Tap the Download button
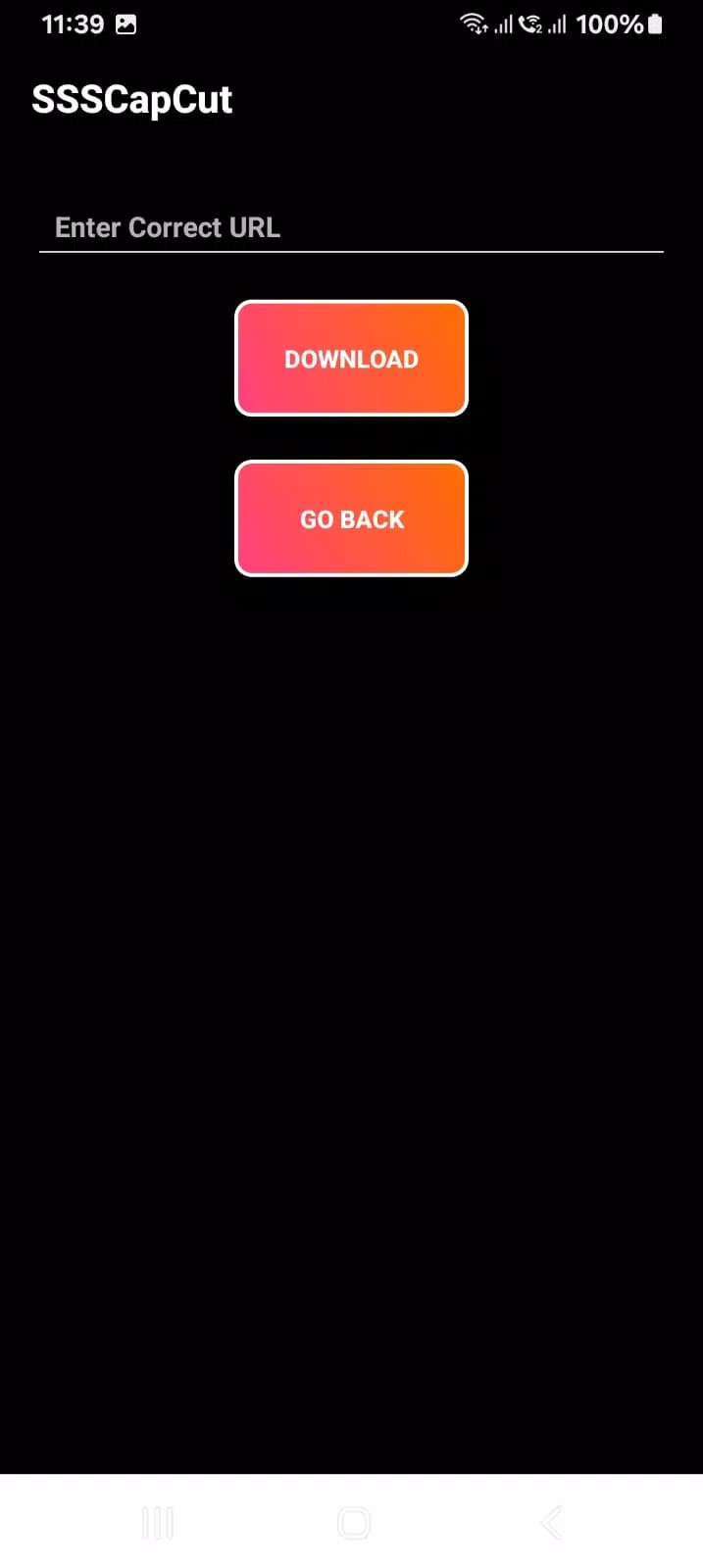Viewport: 703px width, 1568px height. 351,359
